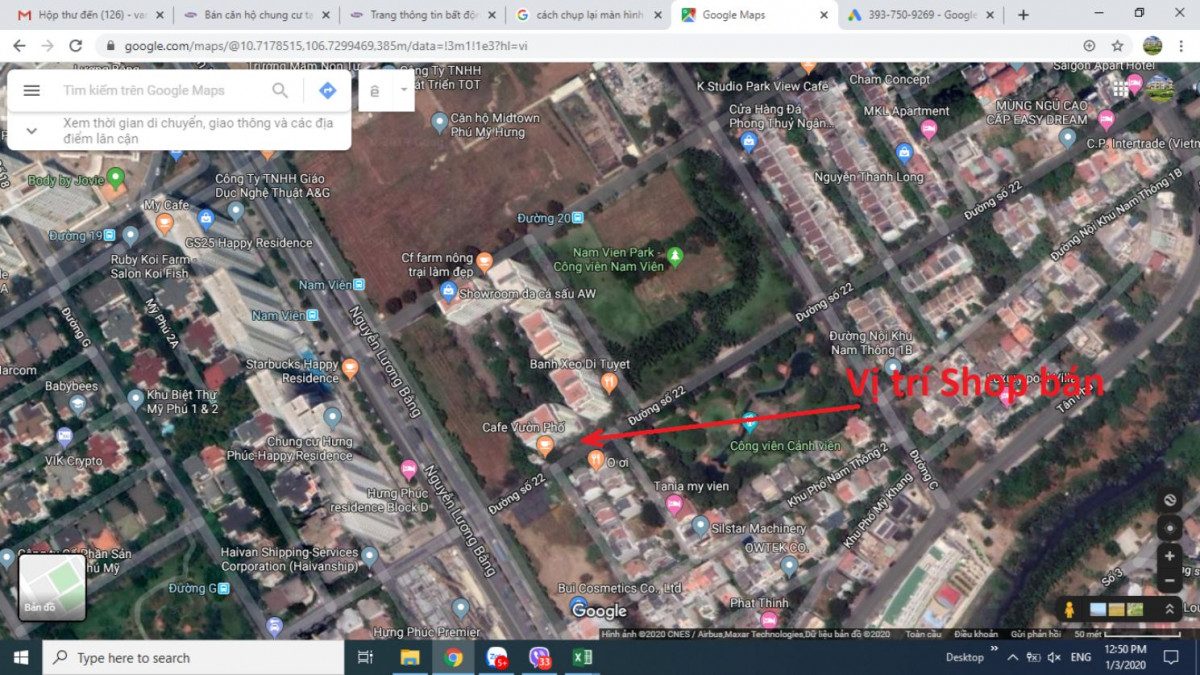Switch map layer to Bản đồ view

tap(52, 587)
